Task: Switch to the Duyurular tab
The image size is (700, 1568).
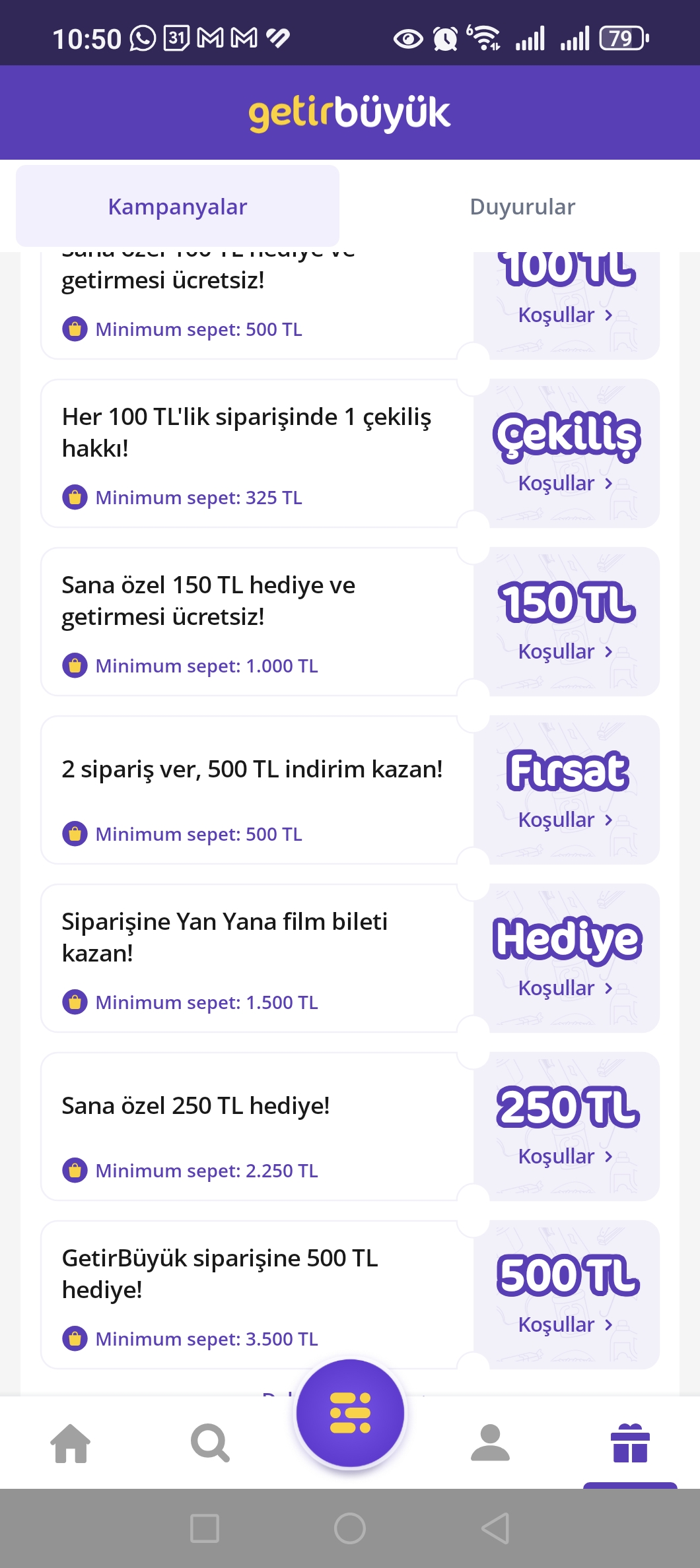Action: coord(522,207)
